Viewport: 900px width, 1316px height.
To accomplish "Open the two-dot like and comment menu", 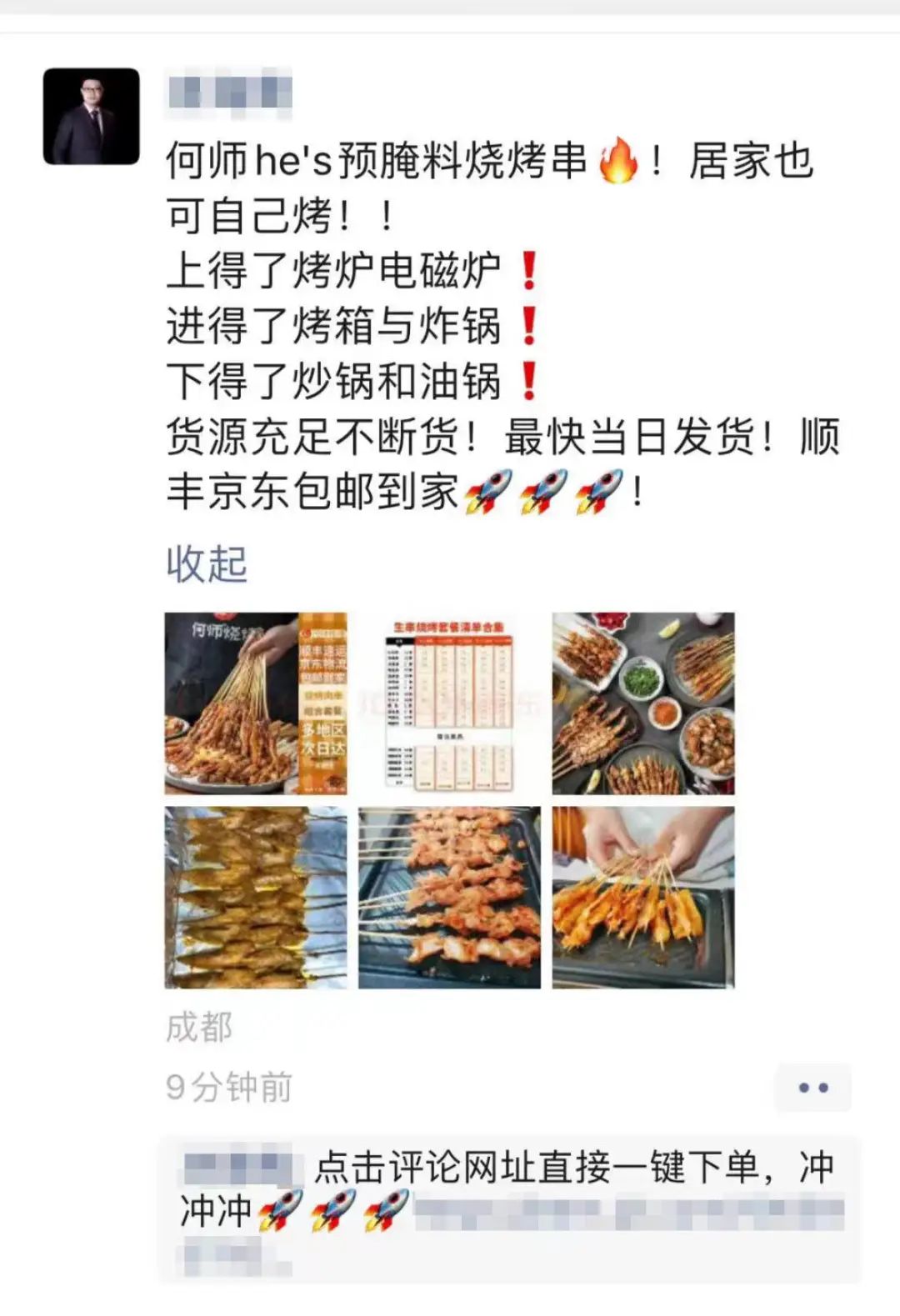I will point(812,1088).
